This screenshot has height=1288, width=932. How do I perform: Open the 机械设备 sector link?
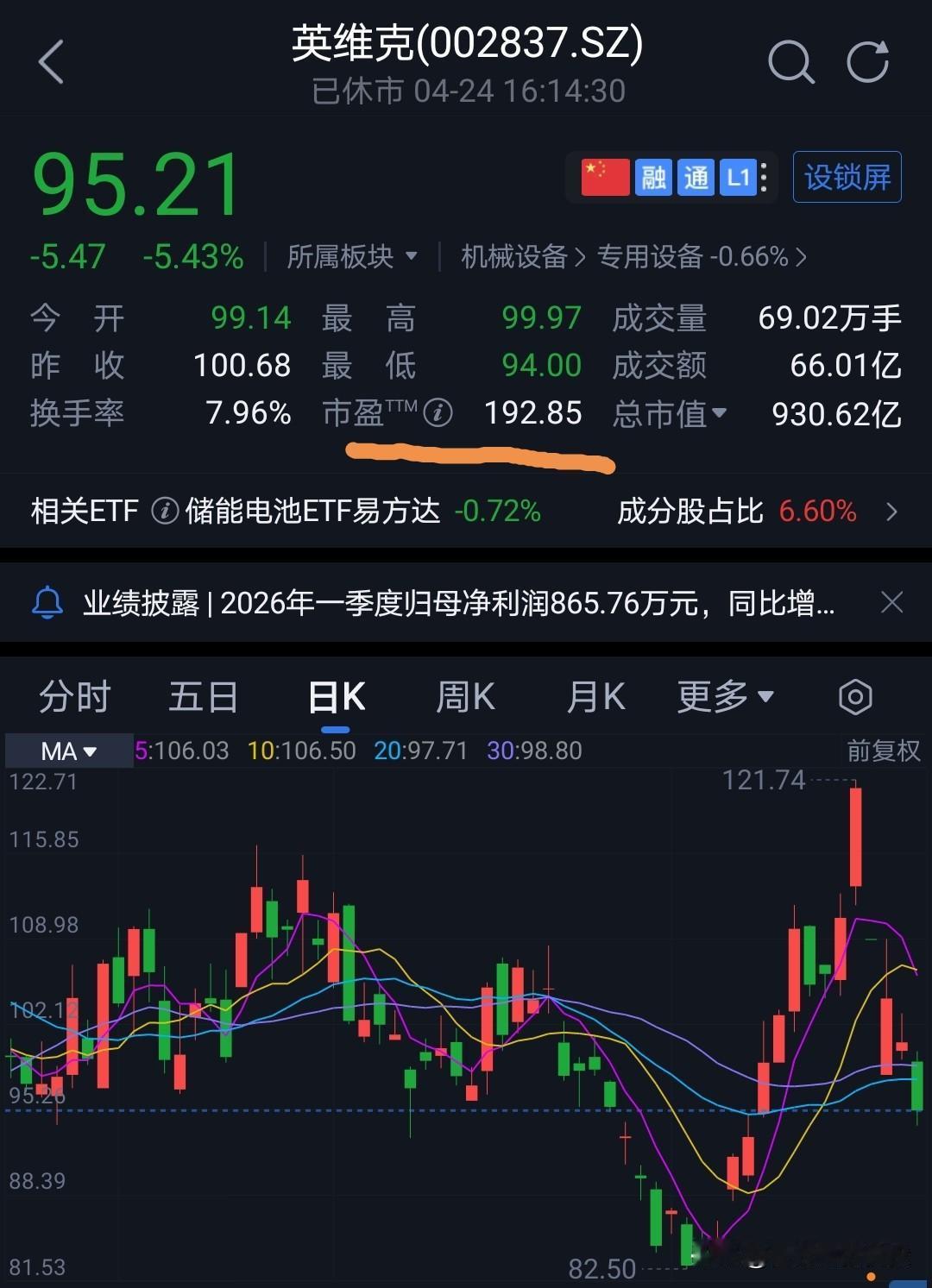tap(522, 256)
